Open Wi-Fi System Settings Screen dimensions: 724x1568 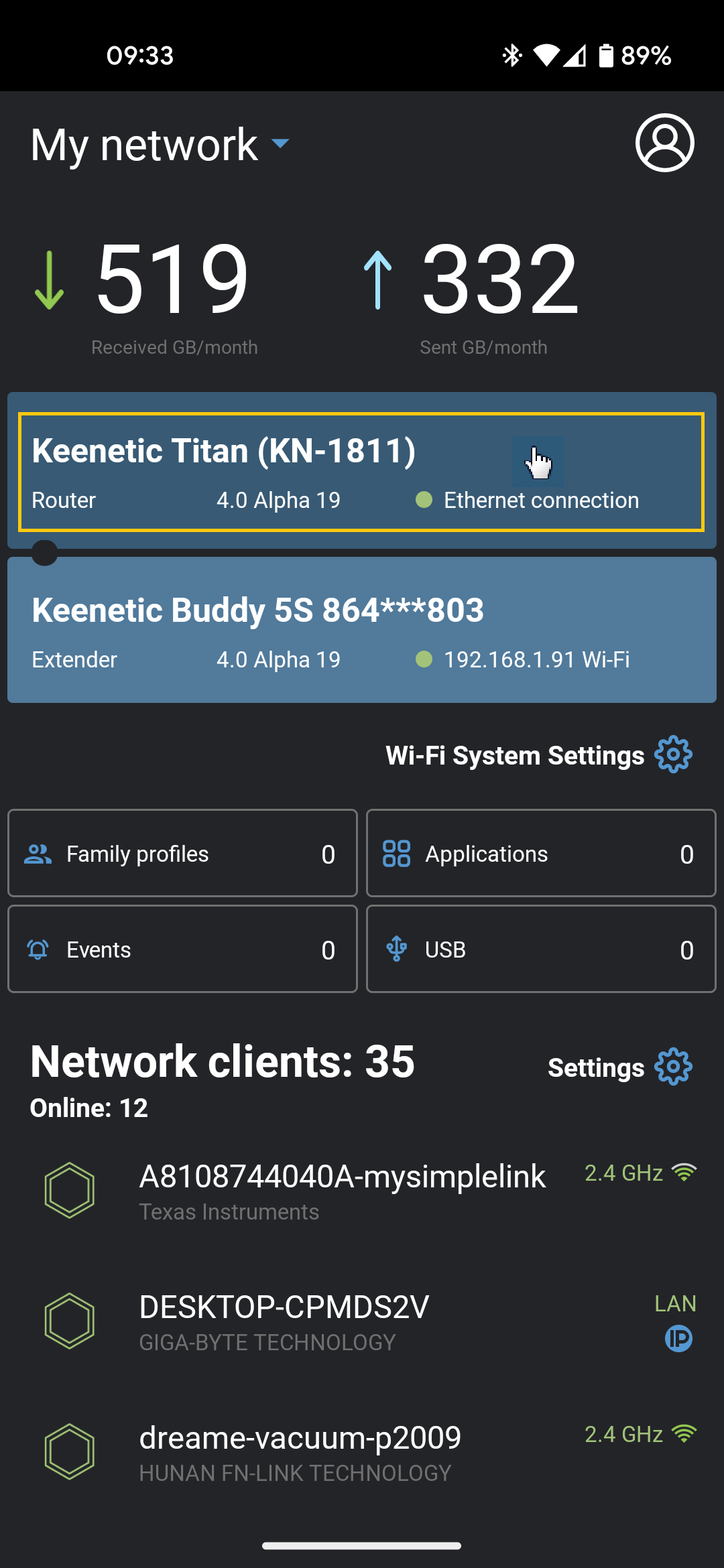(539, 755)
